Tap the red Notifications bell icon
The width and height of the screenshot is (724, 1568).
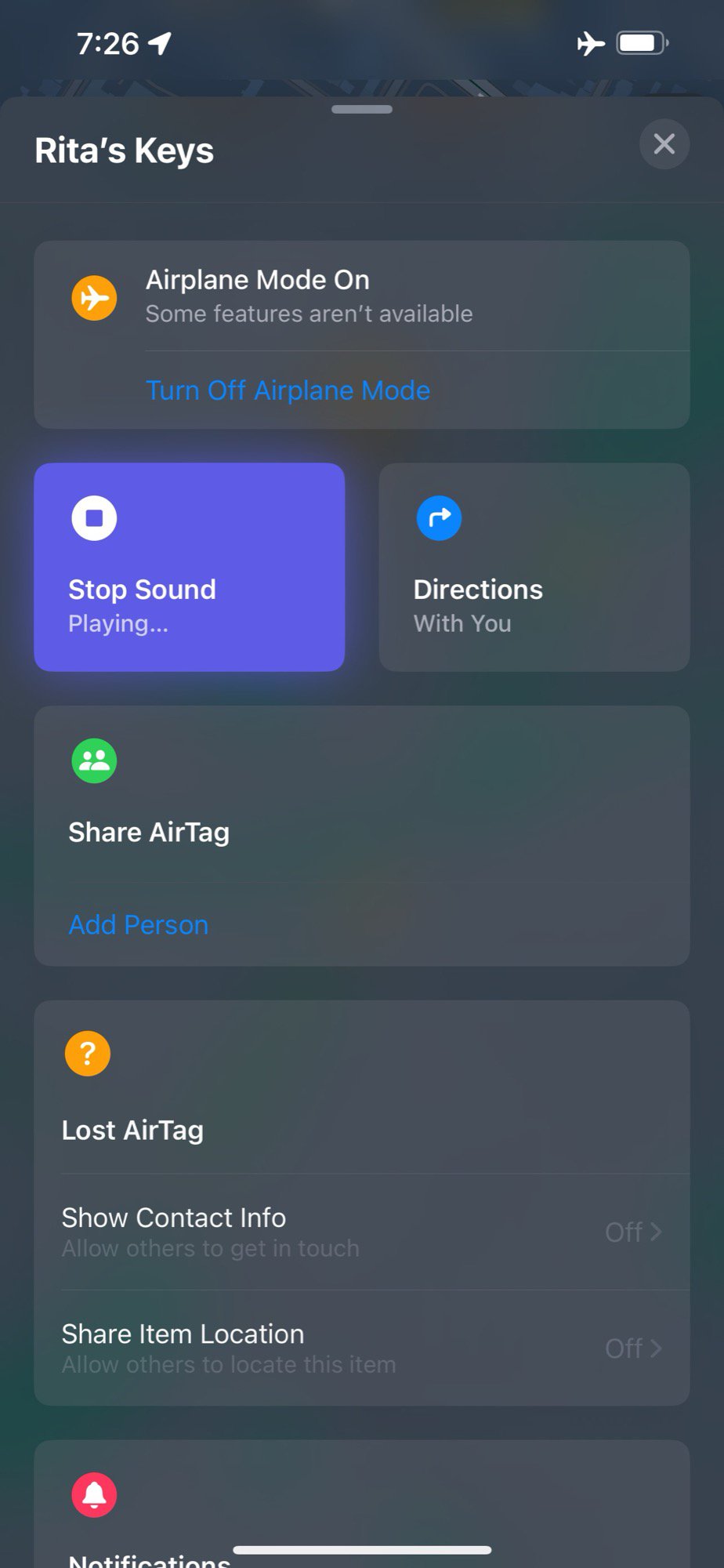(x=94, y=1494)
